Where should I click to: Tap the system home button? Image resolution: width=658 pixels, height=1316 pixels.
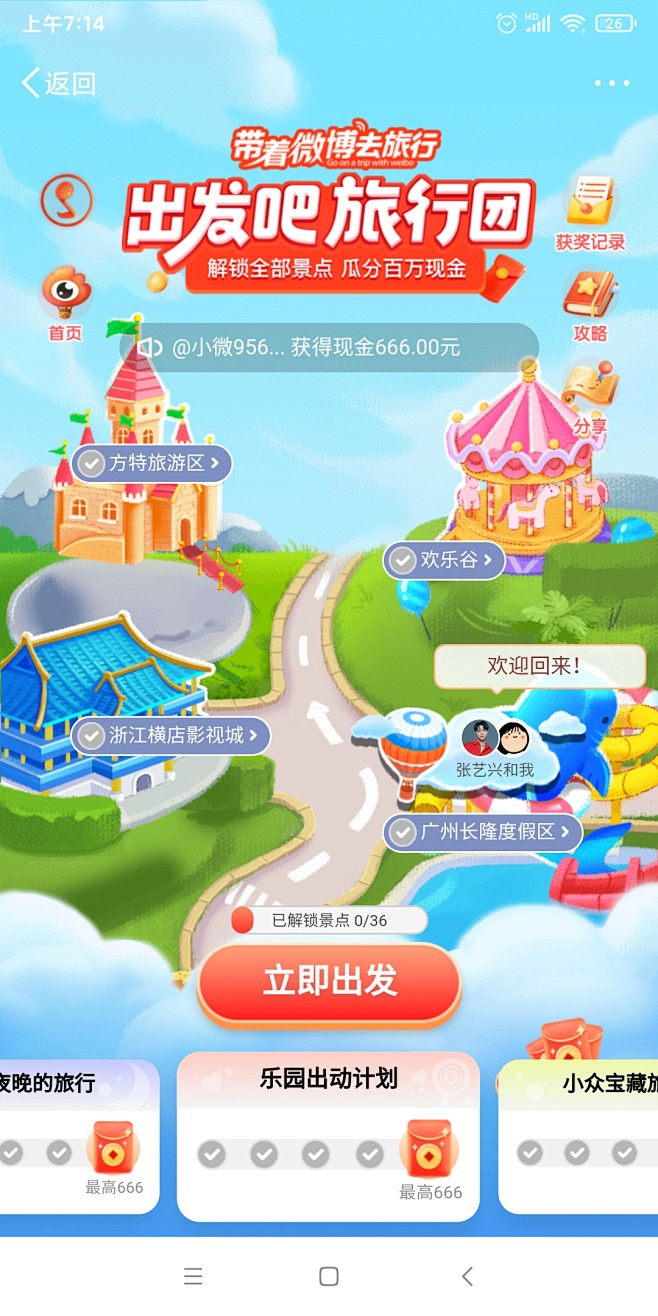point(328,1276)
